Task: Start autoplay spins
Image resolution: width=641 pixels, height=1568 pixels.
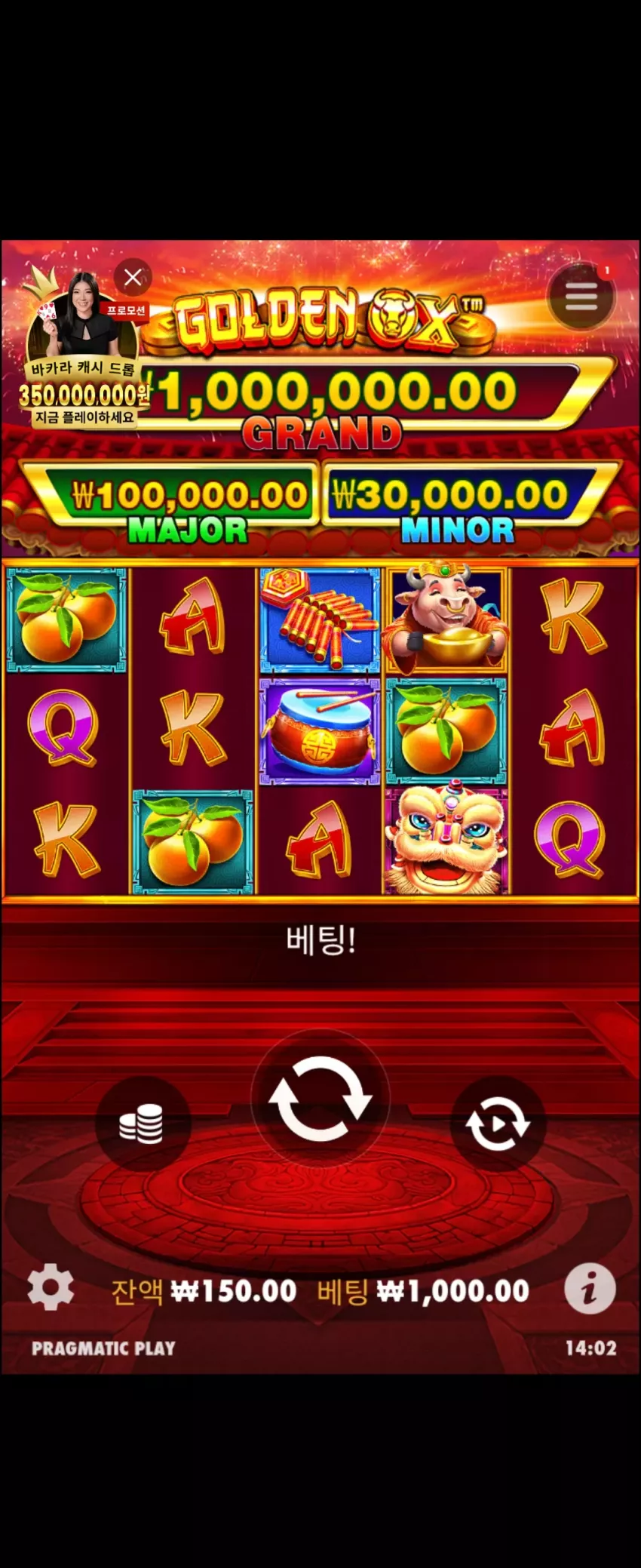Action: coord(497,1124)
